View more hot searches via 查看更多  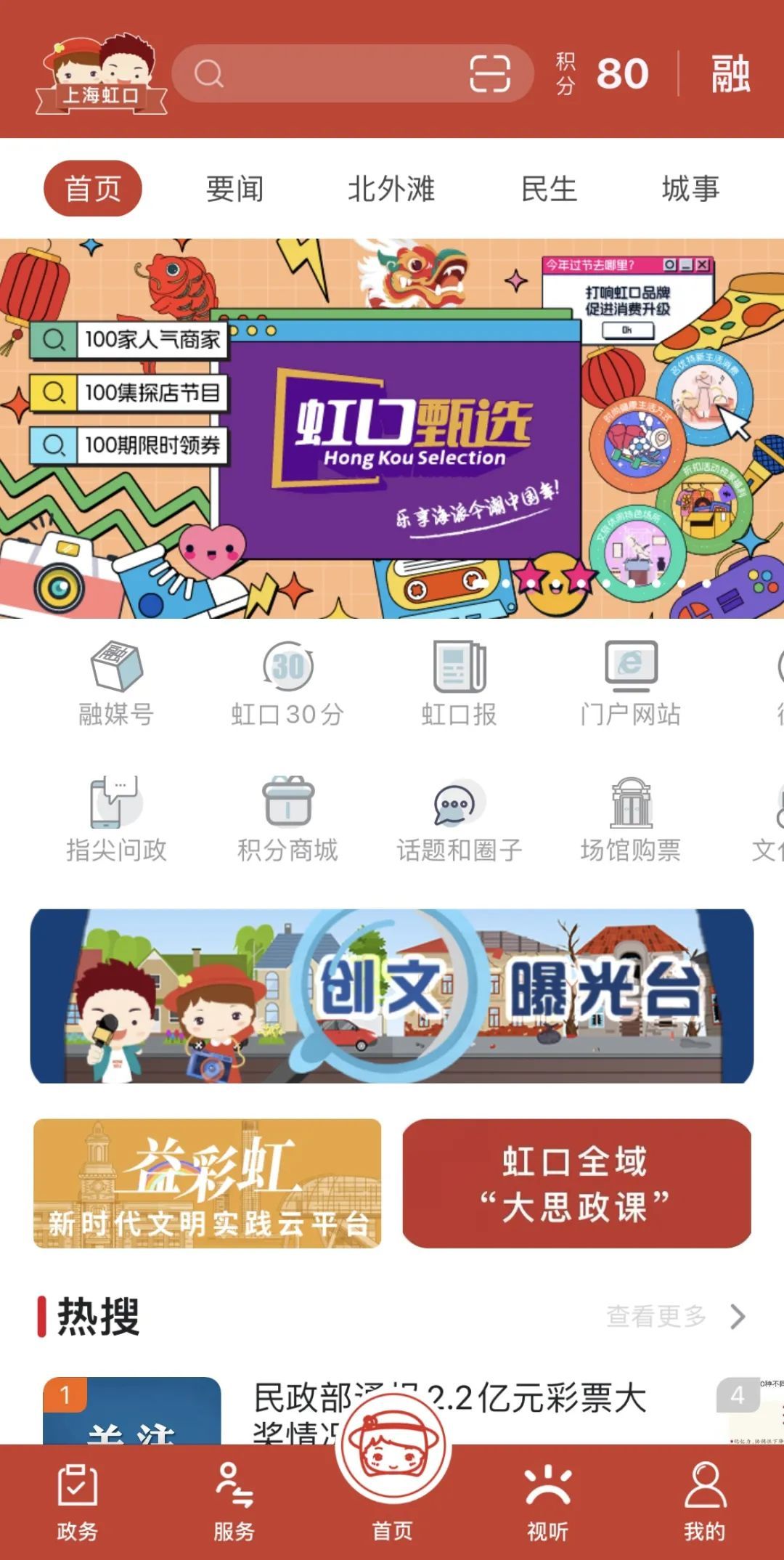(675, 1316)
